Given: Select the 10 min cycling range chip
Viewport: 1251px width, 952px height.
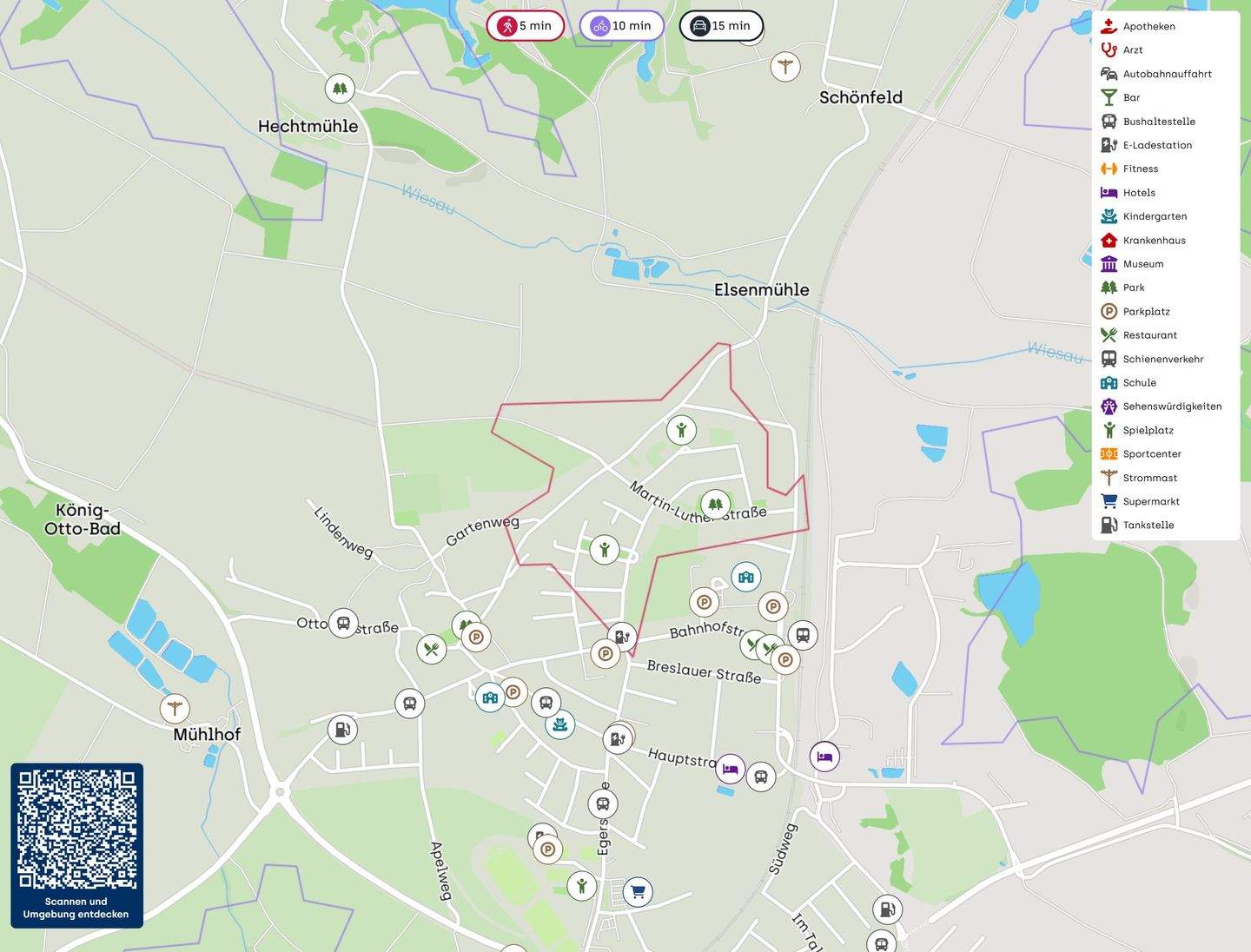Looking at the screenshot, I should coord(621,26).
